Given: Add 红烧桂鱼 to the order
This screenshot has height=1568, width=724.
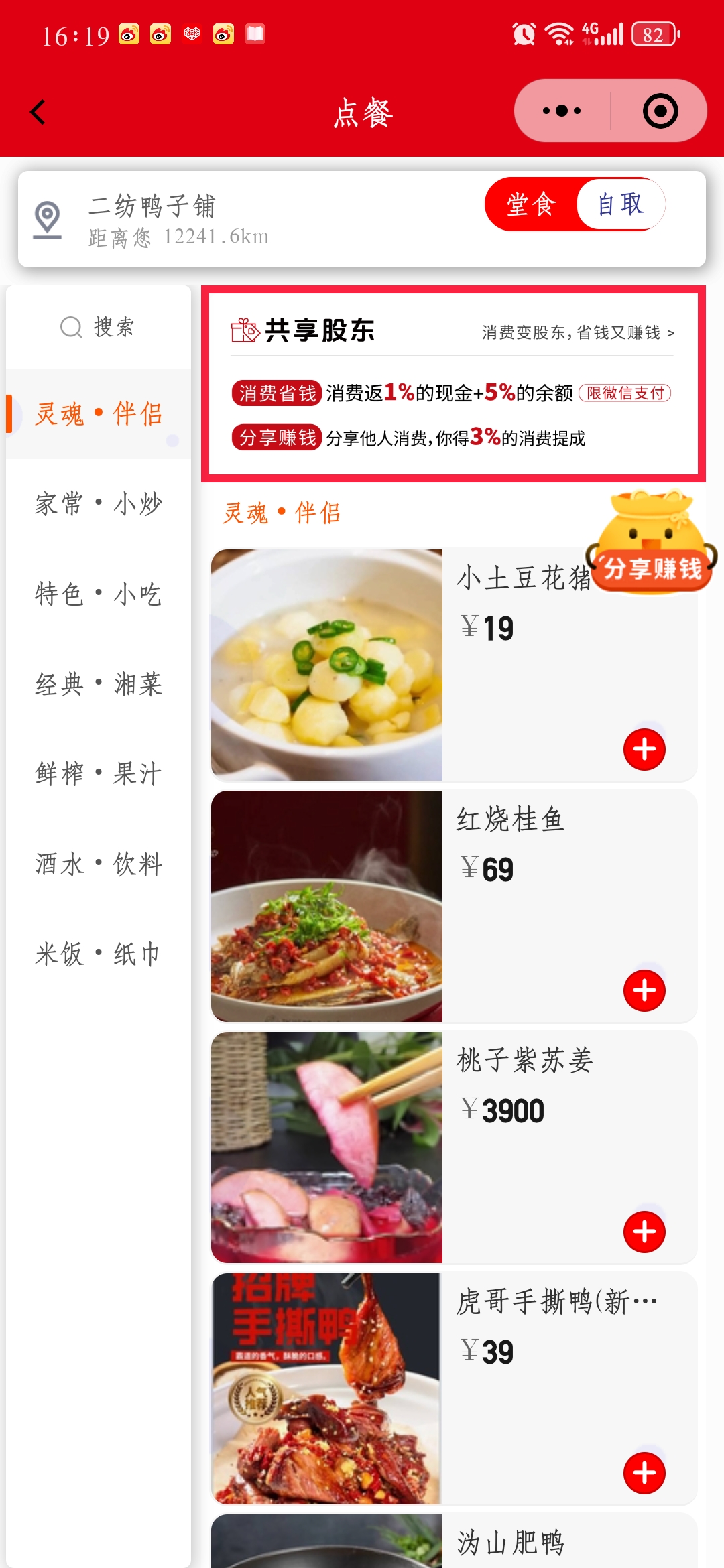Looking at the screenshot, I should point(644,990).
